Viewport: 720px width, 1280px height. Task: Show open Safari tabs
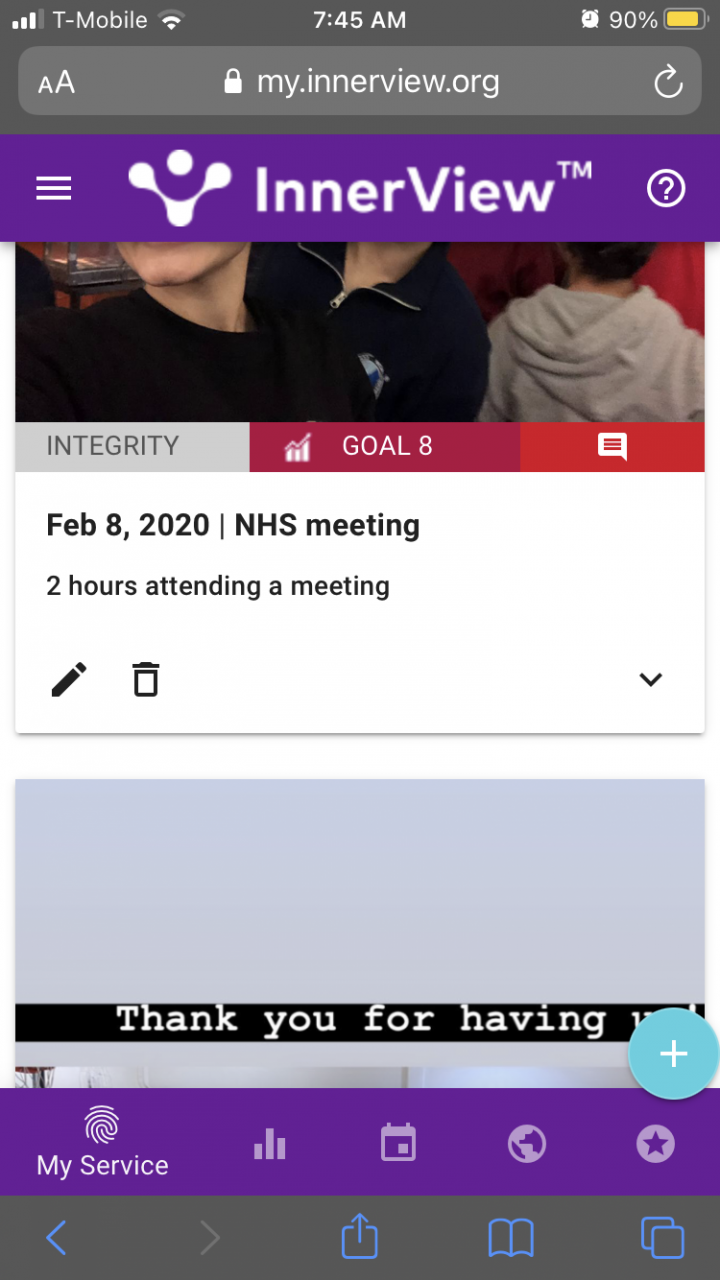[x=662, y=1238]
